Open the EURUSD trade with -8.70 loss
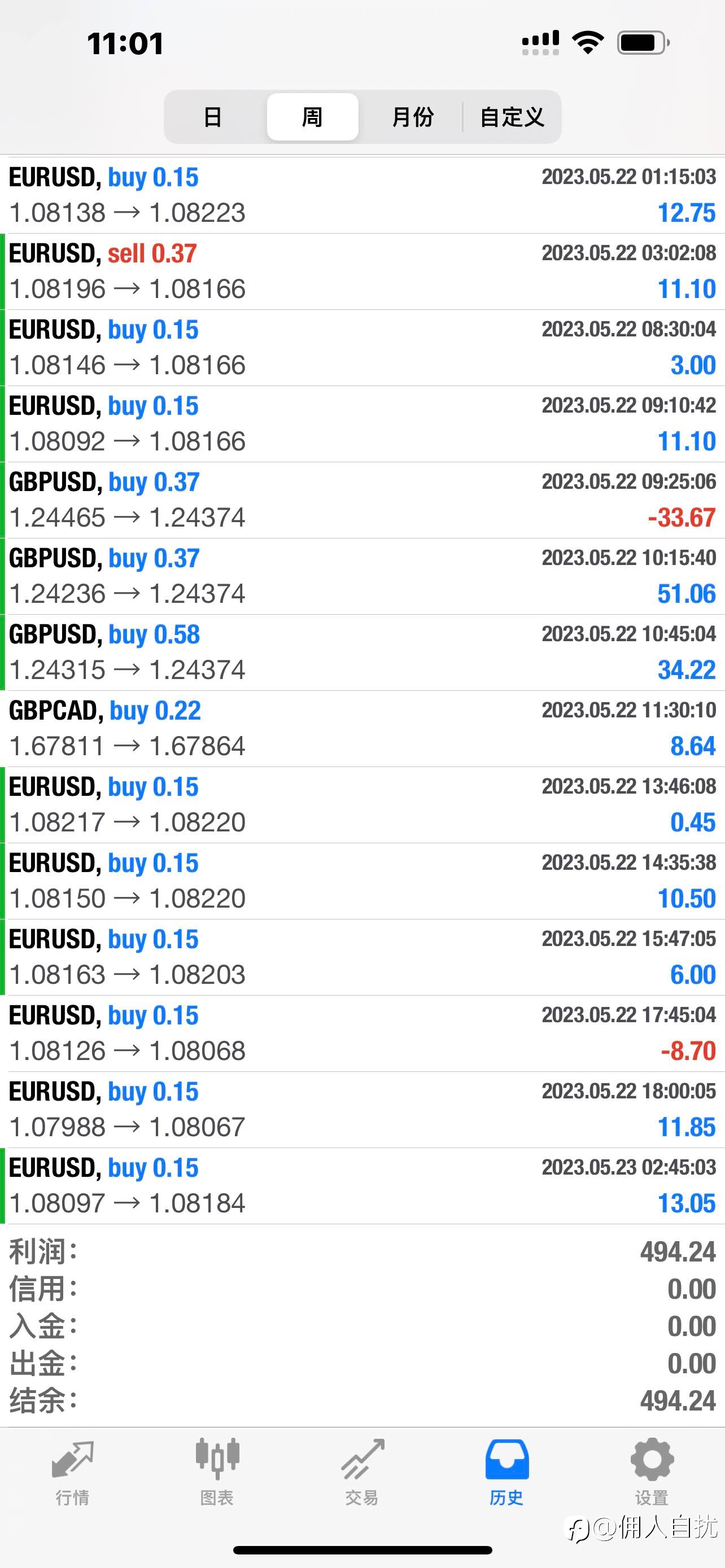Image resolution: width=725 pixels, height=1568 pixels. tap(362, 1033)
